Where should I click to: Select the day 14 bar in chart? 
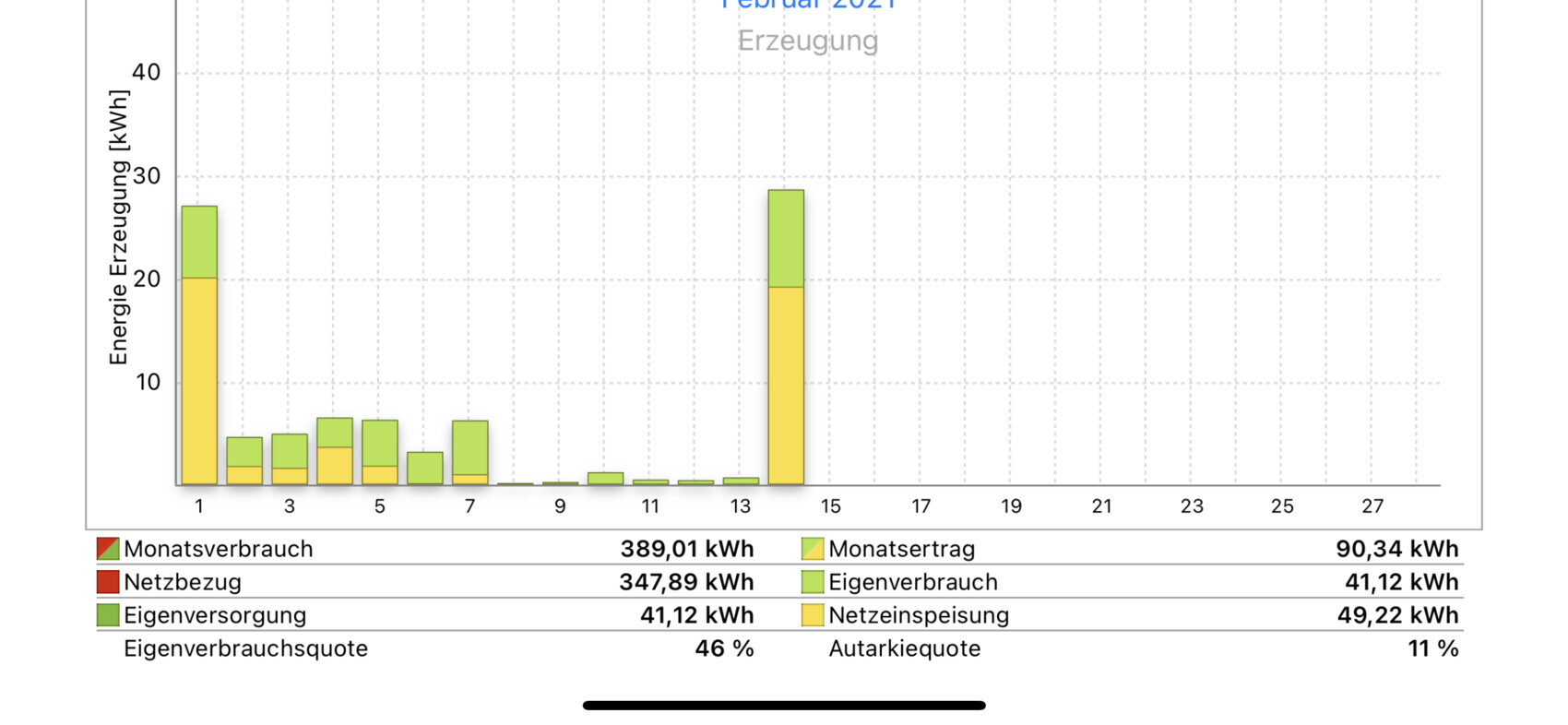pos(786,338)
